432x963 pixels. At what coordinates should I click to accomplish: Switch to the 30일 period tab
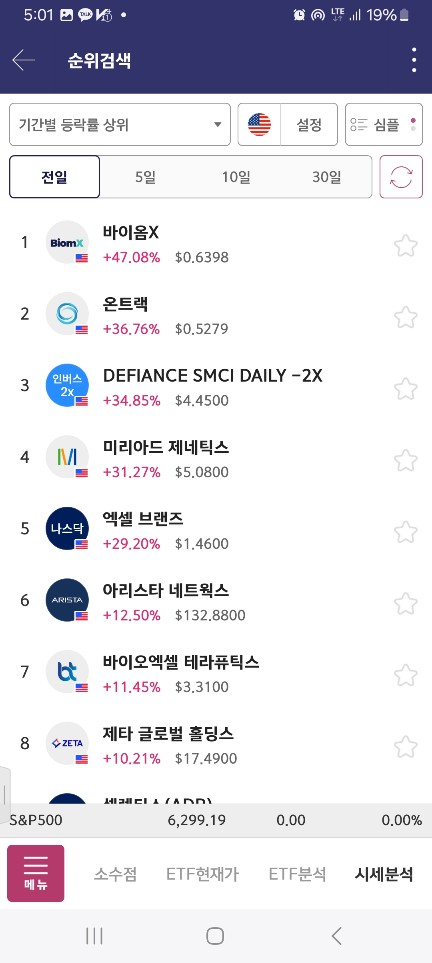(x=326, y=177)
